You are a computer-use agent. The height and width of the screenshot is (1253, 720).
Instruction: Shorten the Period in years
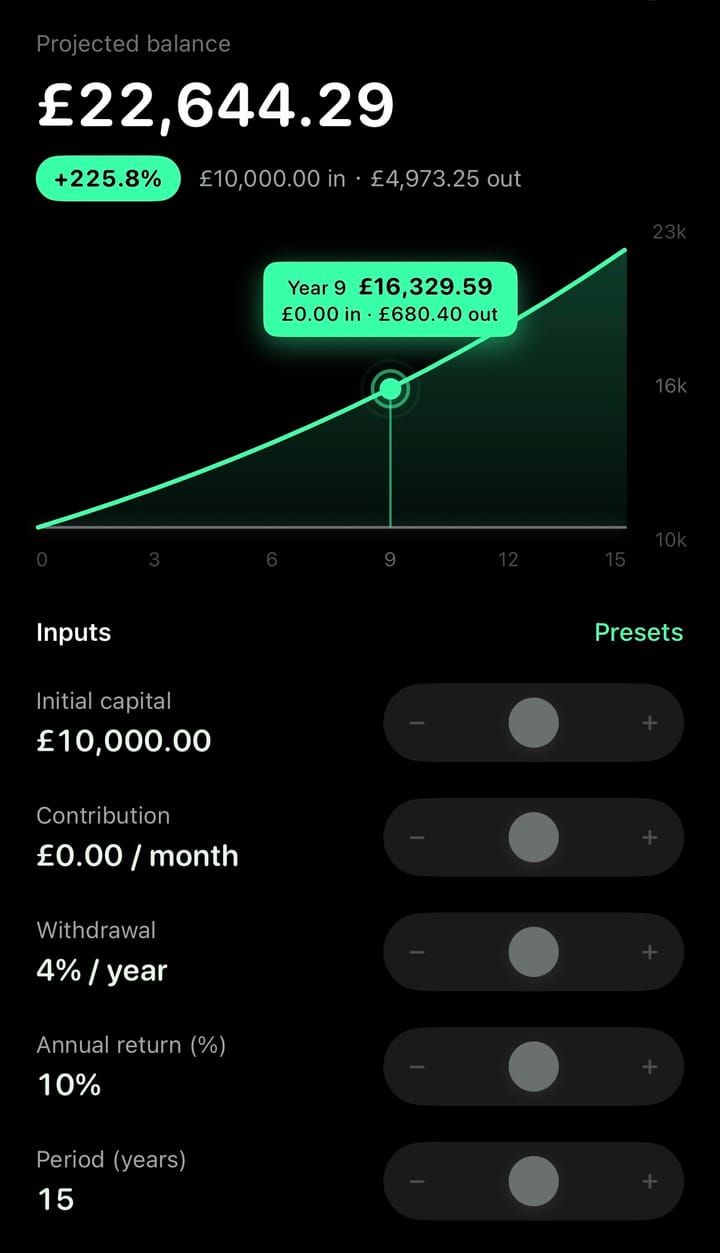point(417,1182)
